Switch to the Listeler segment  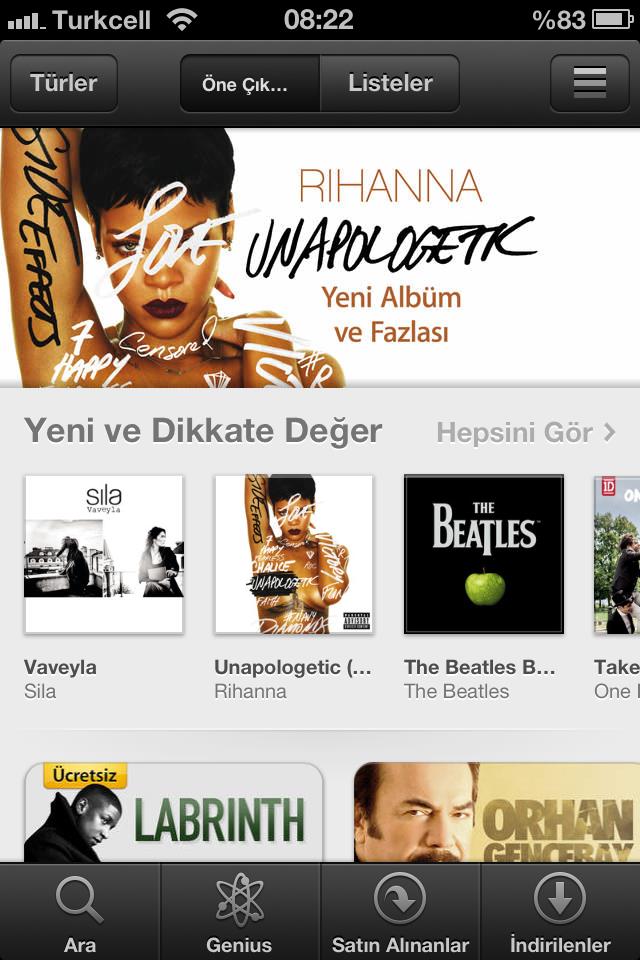390,83
